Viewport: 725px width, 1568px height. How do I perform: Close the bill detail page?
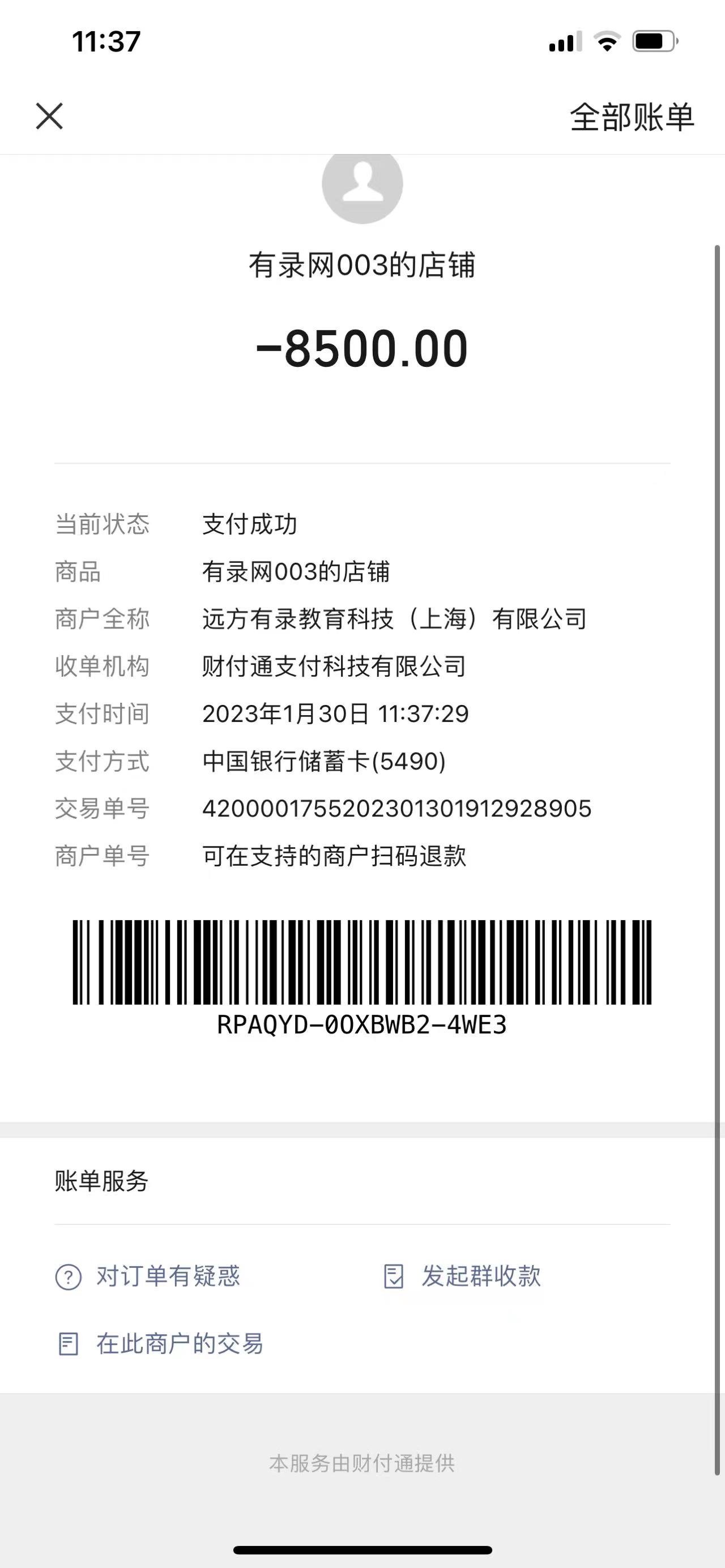[49, 116]
